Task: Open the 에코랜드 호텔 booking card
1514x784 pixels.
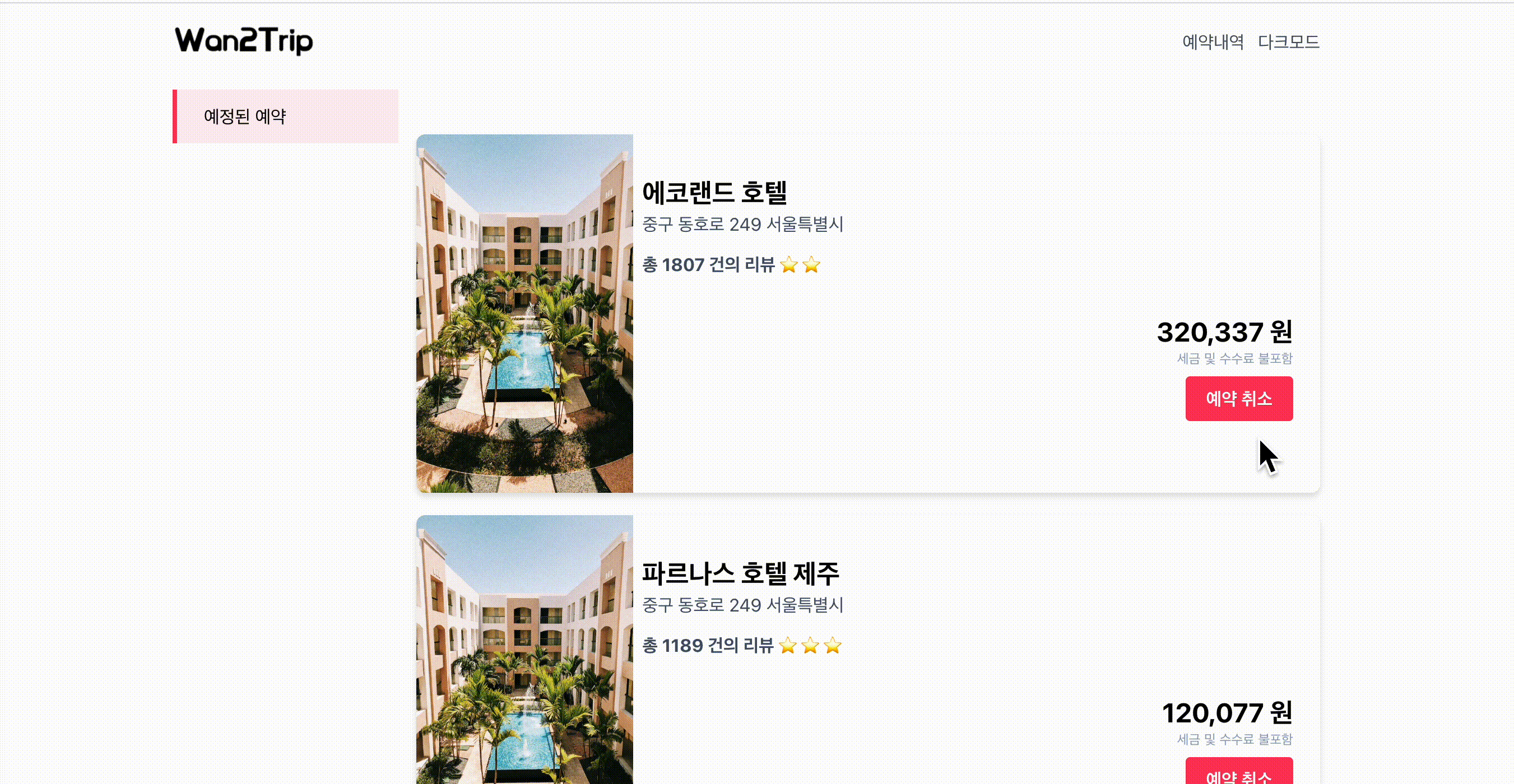Action: [x=714, y=193]
